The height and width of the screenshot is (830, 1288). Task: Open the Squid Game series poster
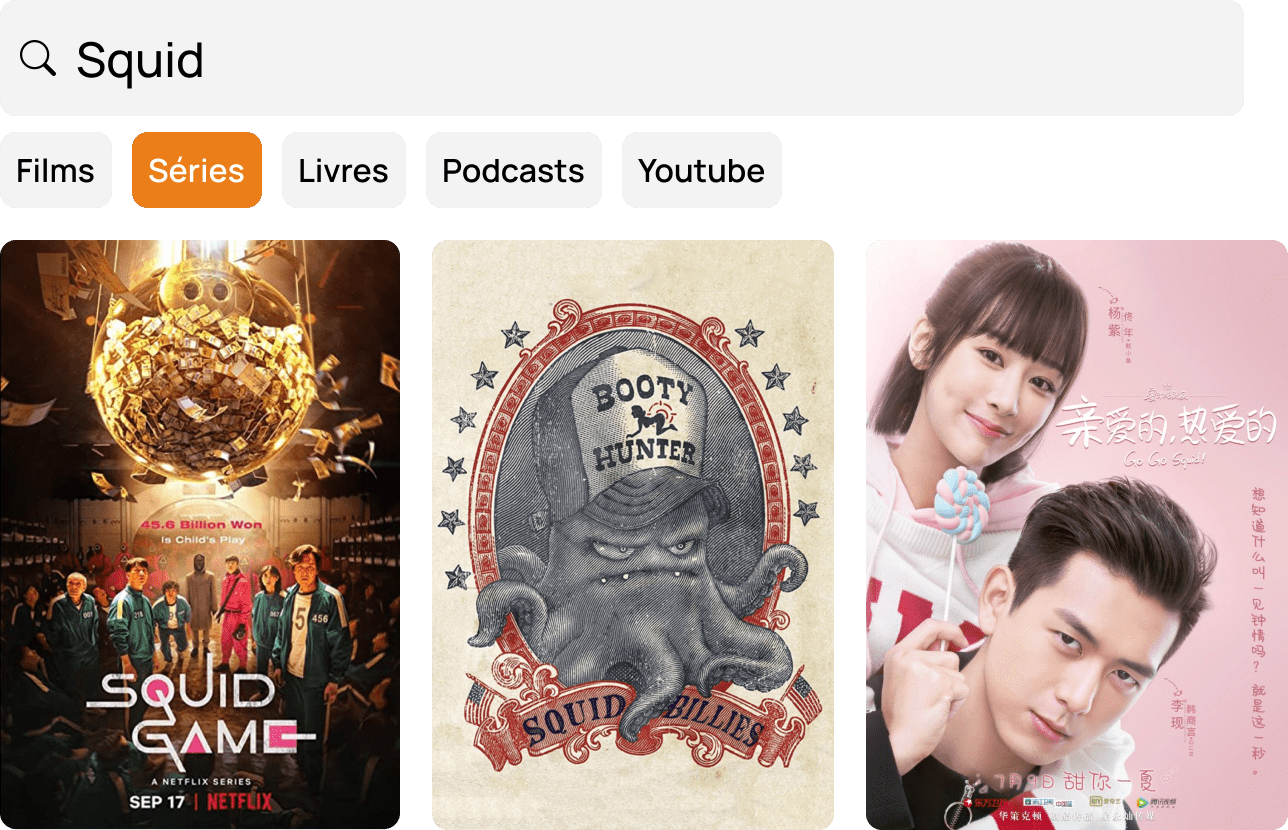(x=200, y=534)
